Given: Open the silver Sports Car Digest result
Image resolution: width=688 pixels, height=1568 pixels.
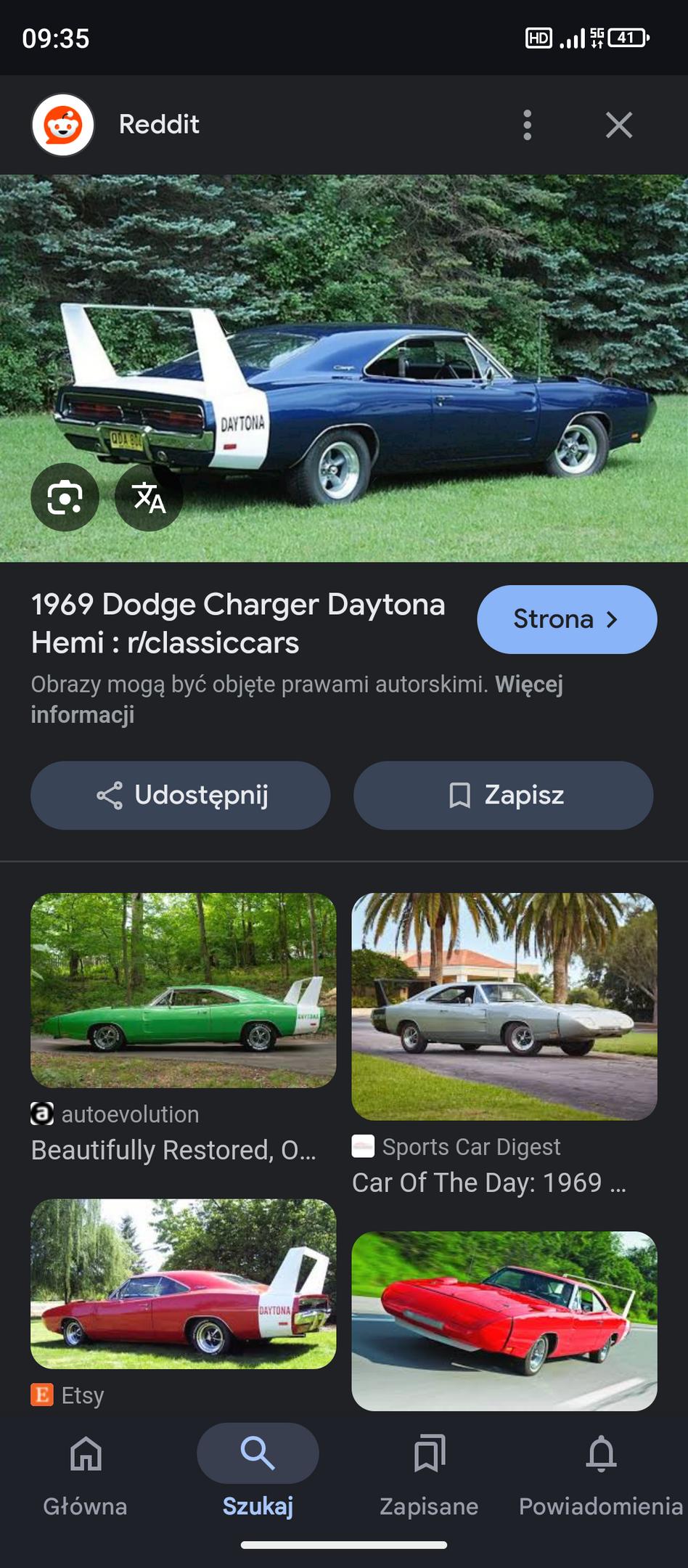Looking at the screenshot, I should 504,1006.
